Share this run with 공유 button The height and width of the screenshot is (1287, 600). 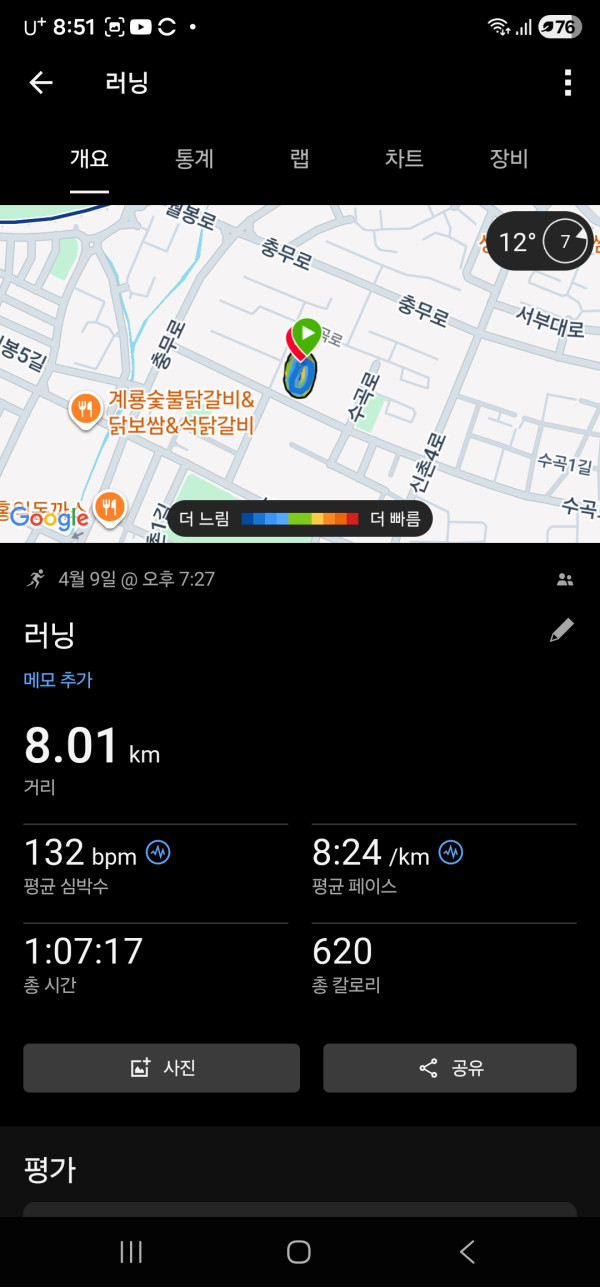click(x=450, y=1068)
